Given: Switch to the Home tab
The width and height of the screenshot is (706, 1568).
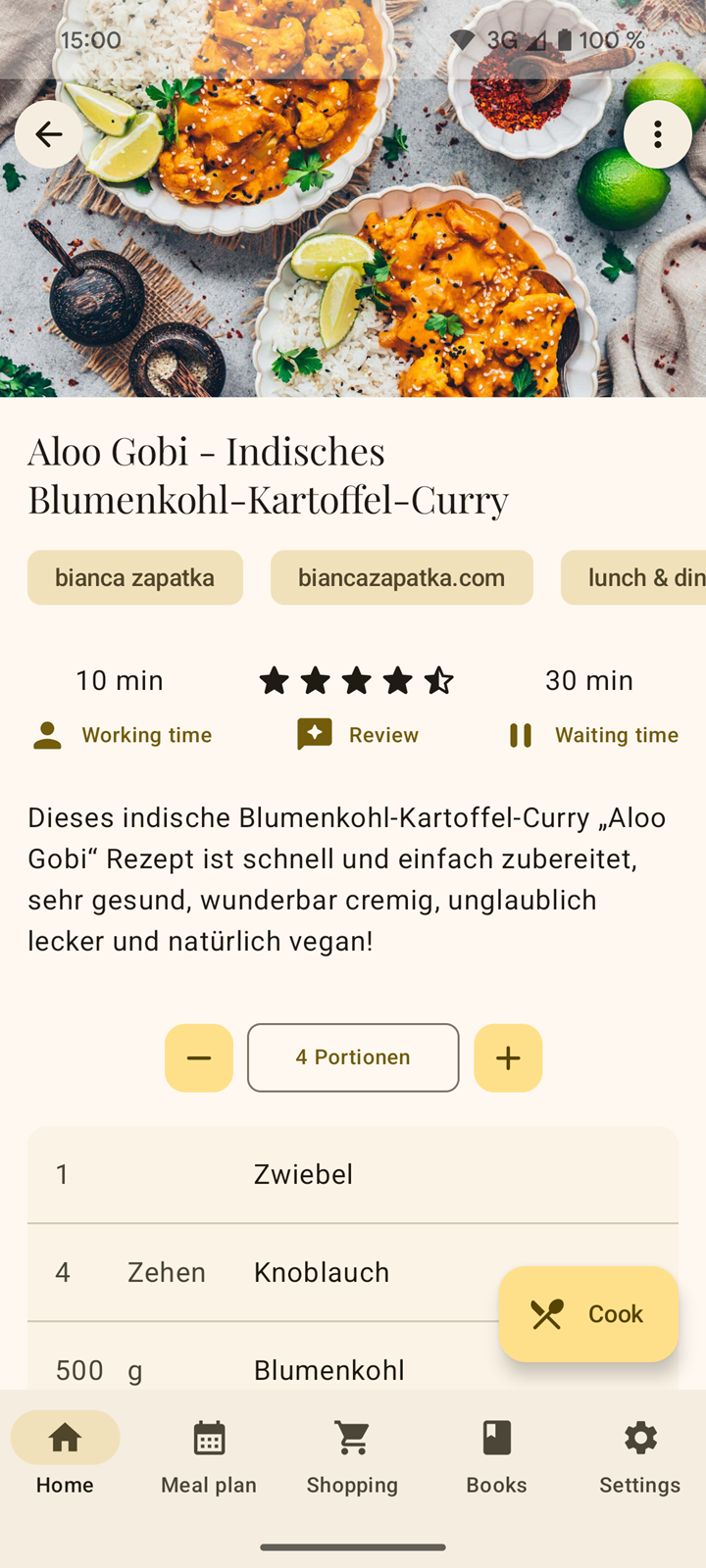Looking at the screenshot, I should point(65,1457).
